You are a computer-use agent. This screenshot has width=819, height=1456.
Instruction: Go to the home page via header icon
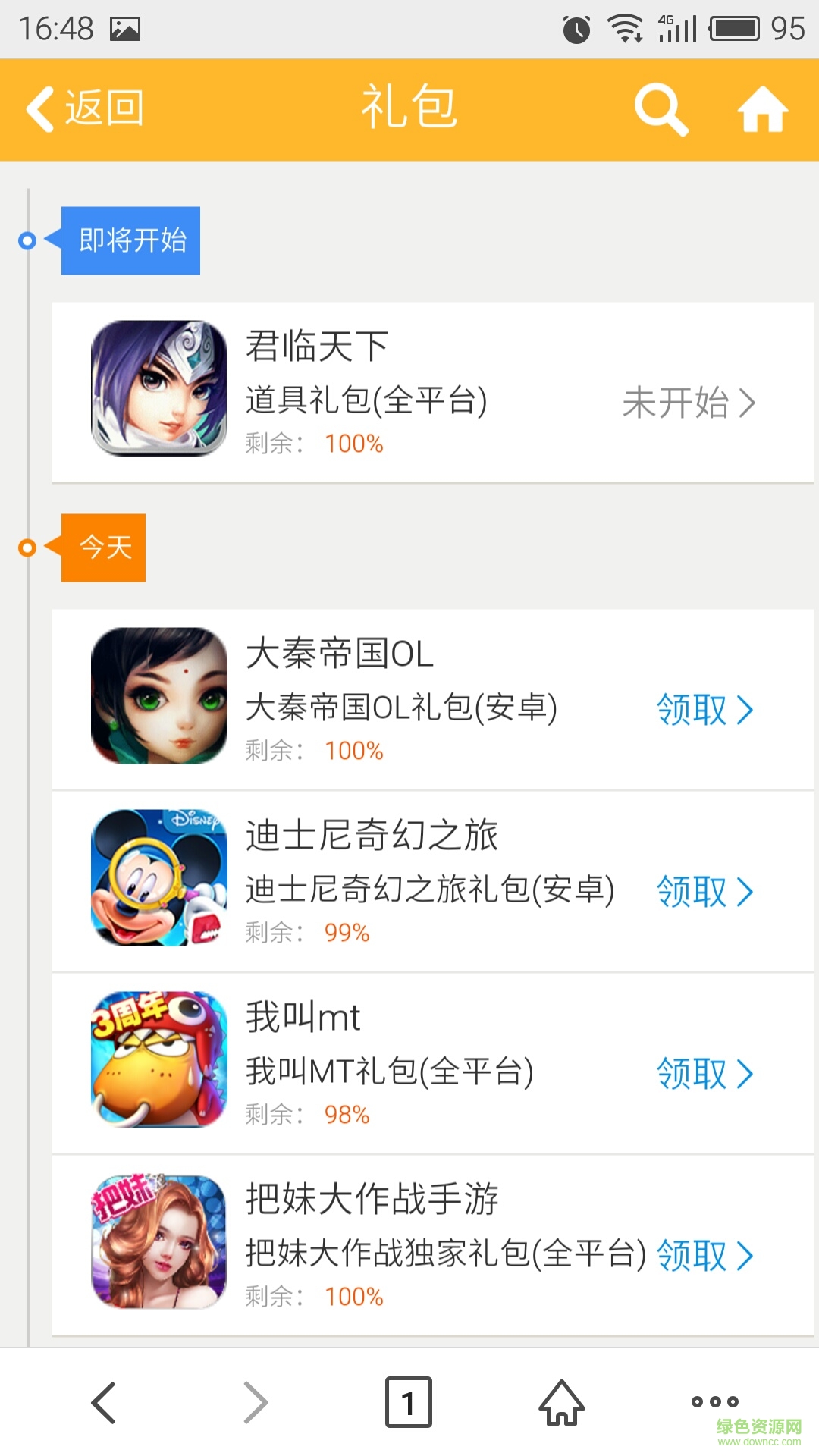tap(763, 110)
